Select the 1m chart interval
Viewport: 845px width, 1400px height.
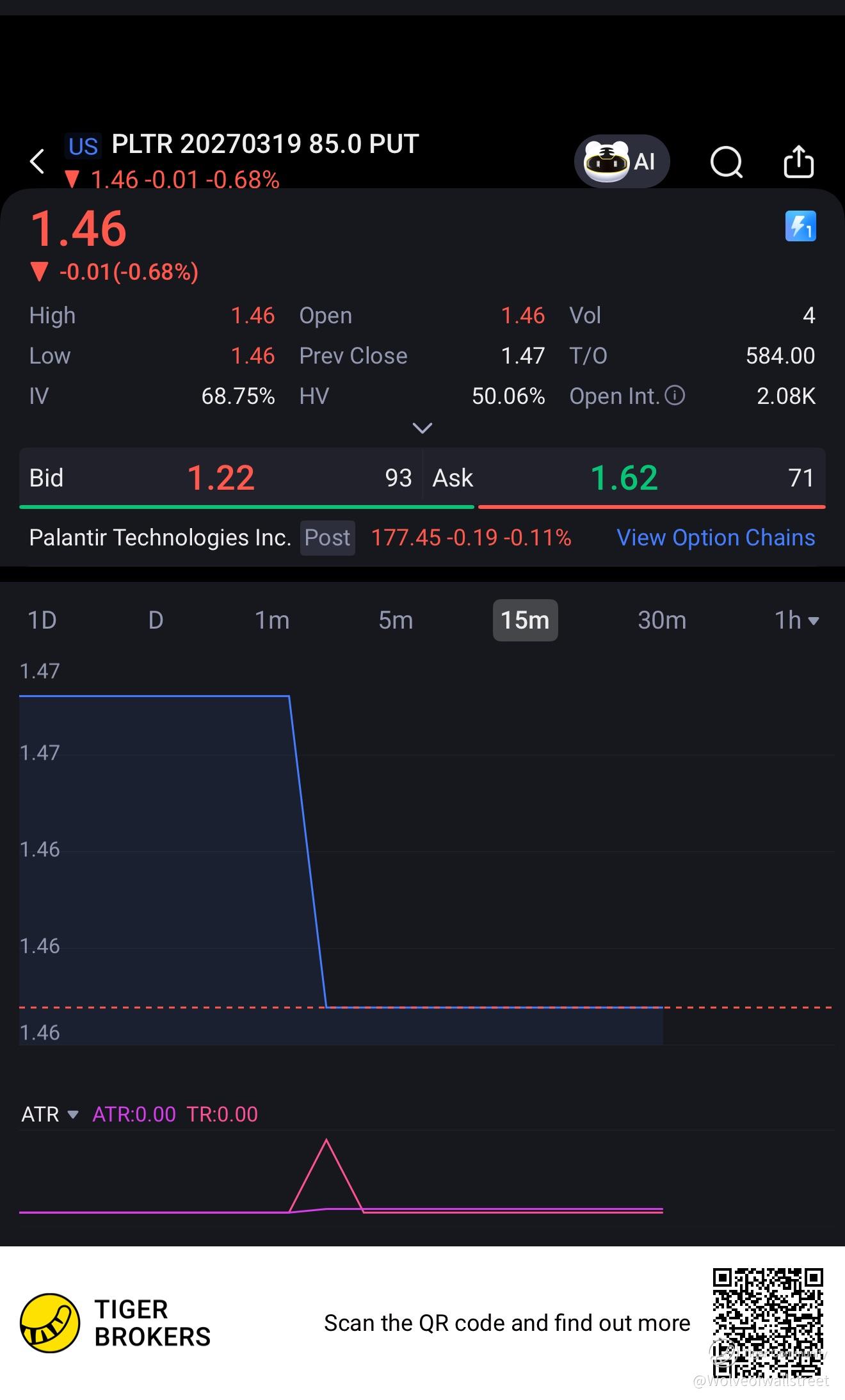272,620
